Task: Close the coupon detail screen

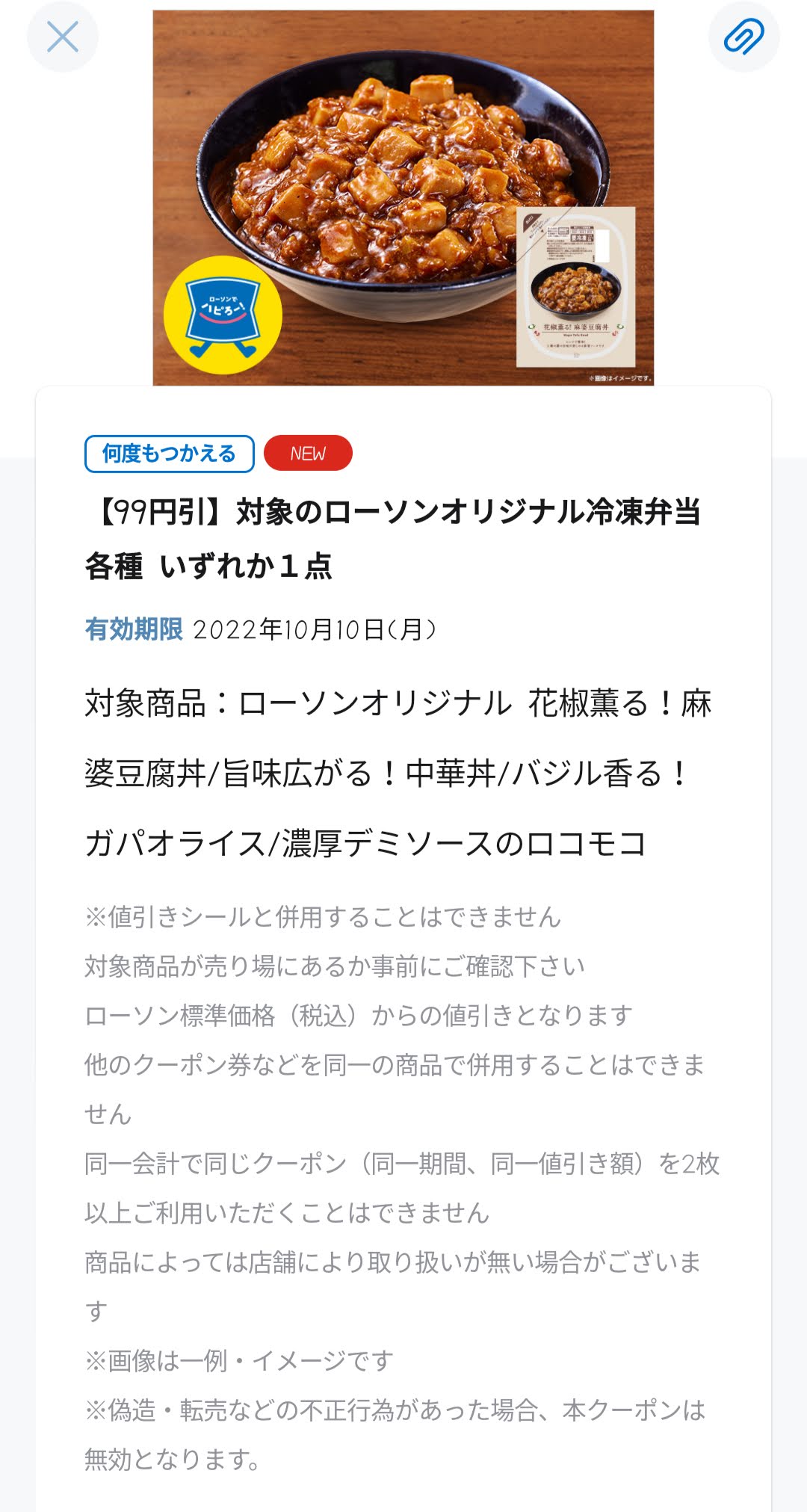Action: (x=63, y=37)
